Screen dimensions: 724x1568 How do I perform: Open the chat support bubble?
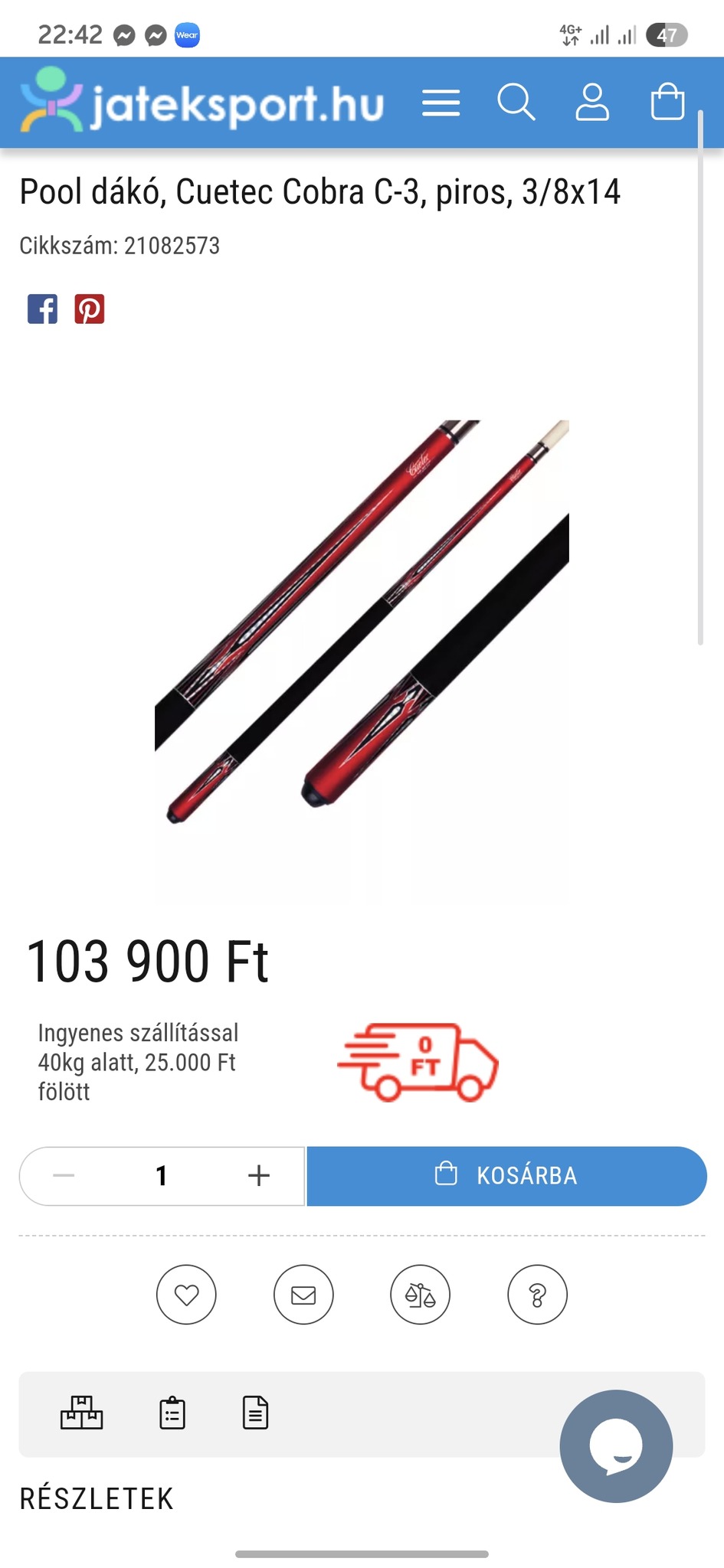click(x=616, y=1445)
